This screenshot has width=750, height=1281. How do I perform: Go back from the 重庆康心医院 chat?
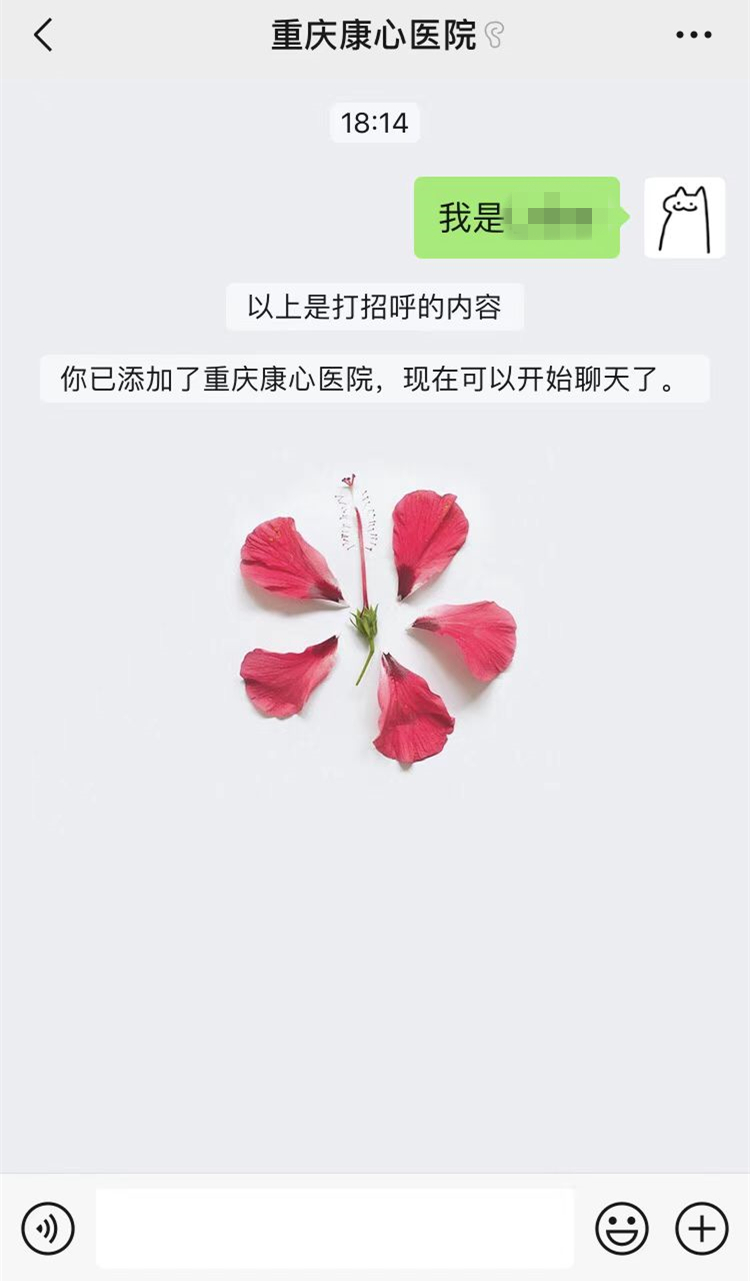(42, 36)
